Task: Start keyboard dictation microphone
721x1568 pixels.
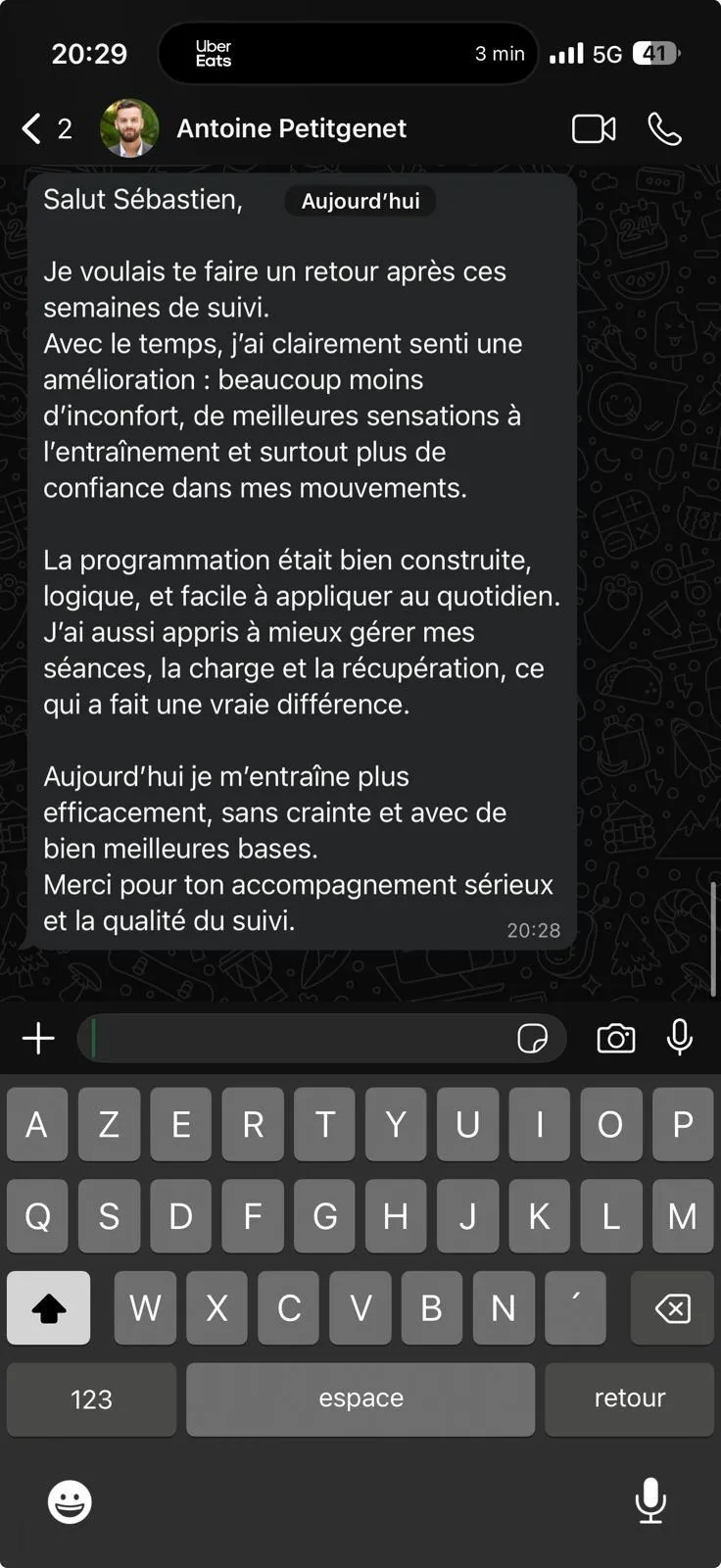Action: click(650, 1501)
